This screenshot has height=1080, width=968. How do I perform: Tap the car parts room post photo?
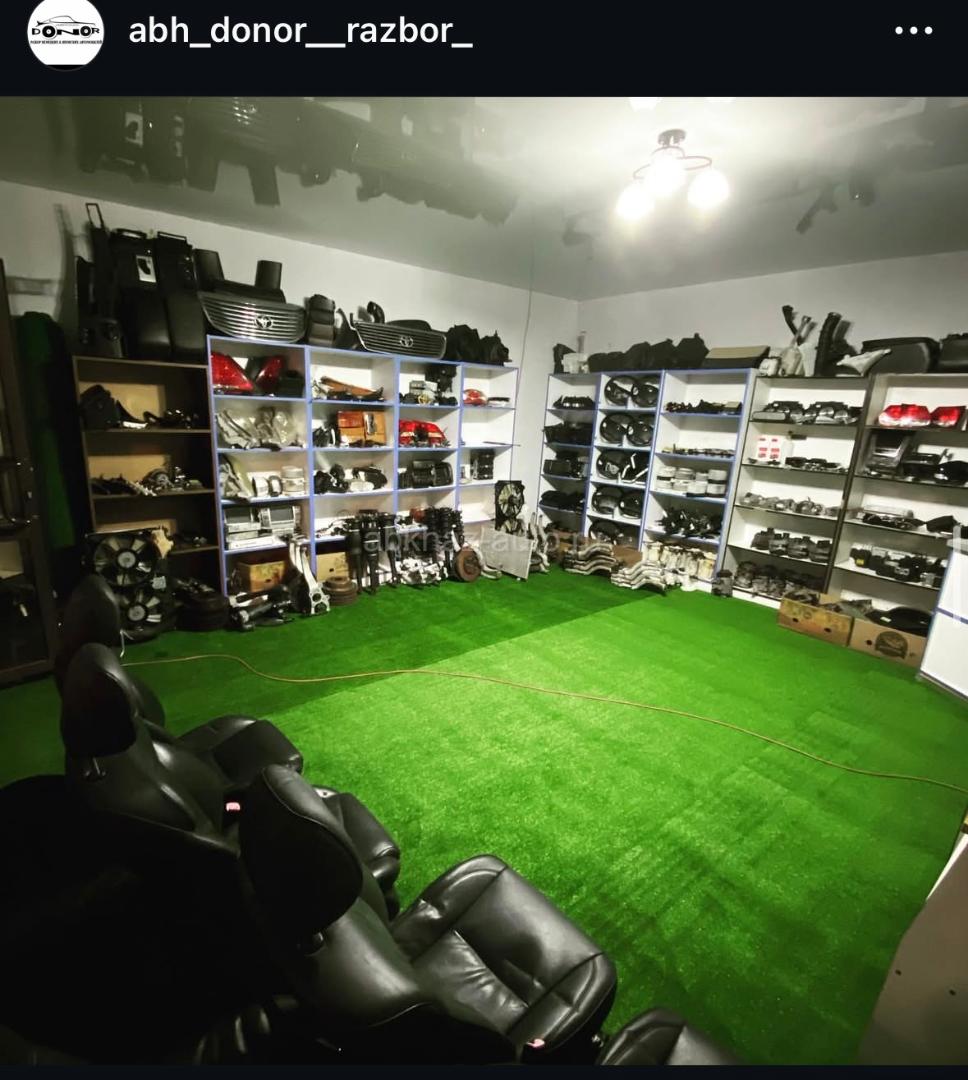pos(484,580)
